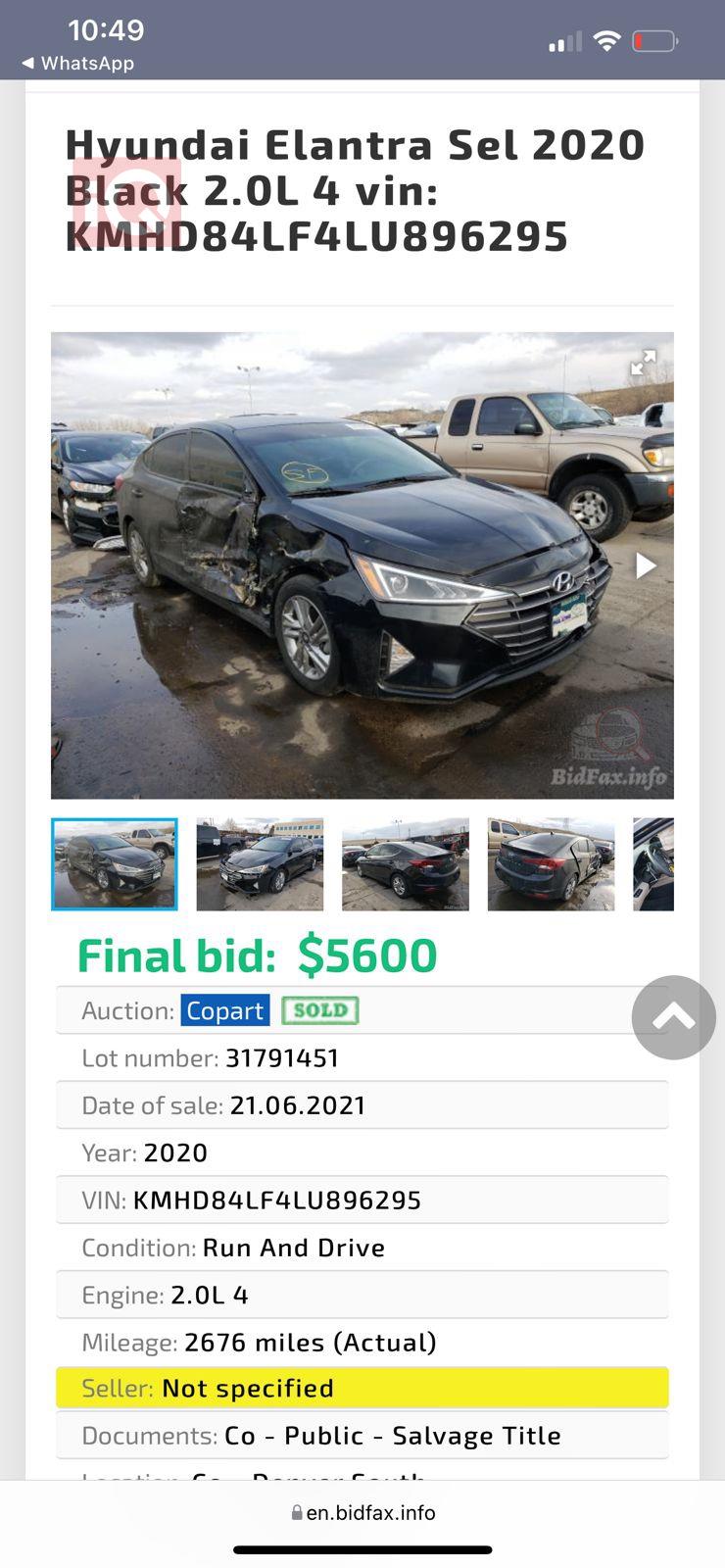Click the green SOLD badge
This screenshot has width=725, height=1568.
[319, 1009]
